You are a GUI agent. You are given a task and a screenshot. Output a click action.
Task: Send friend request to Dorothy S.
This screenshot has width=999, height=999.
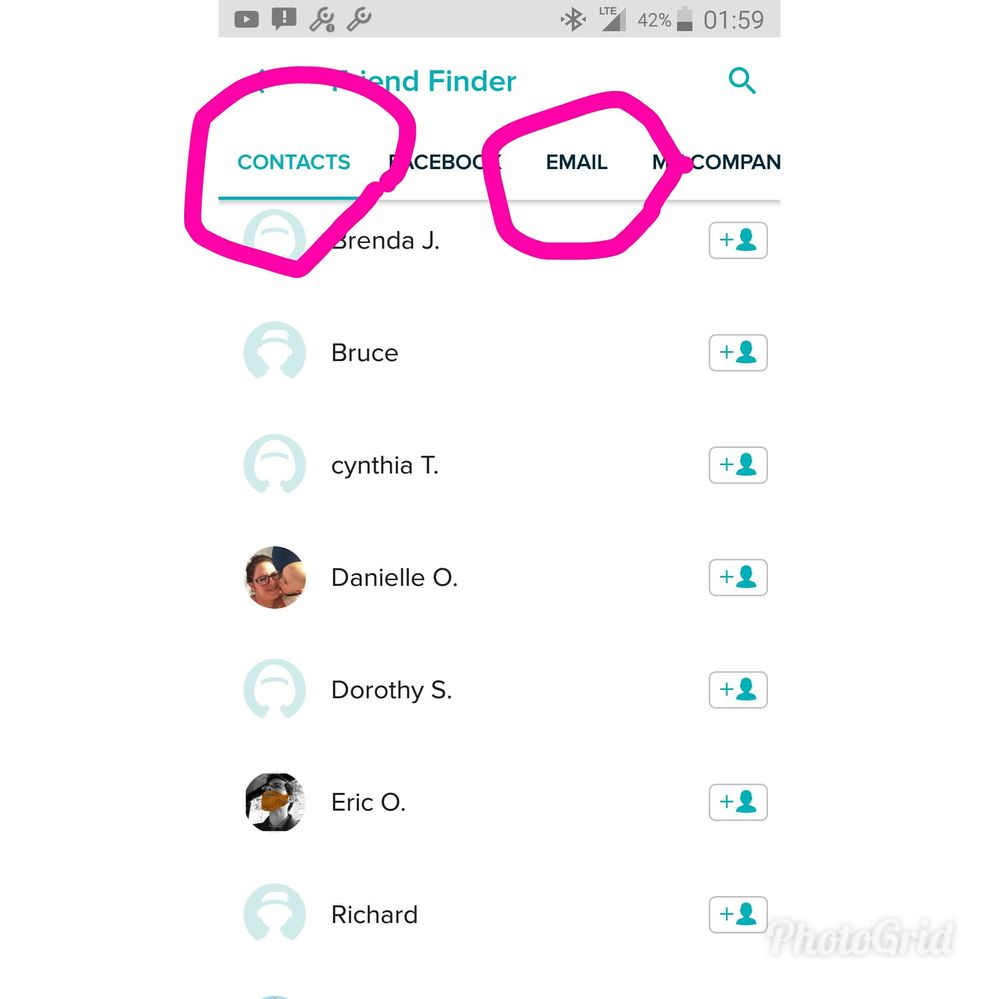(738, 690)
